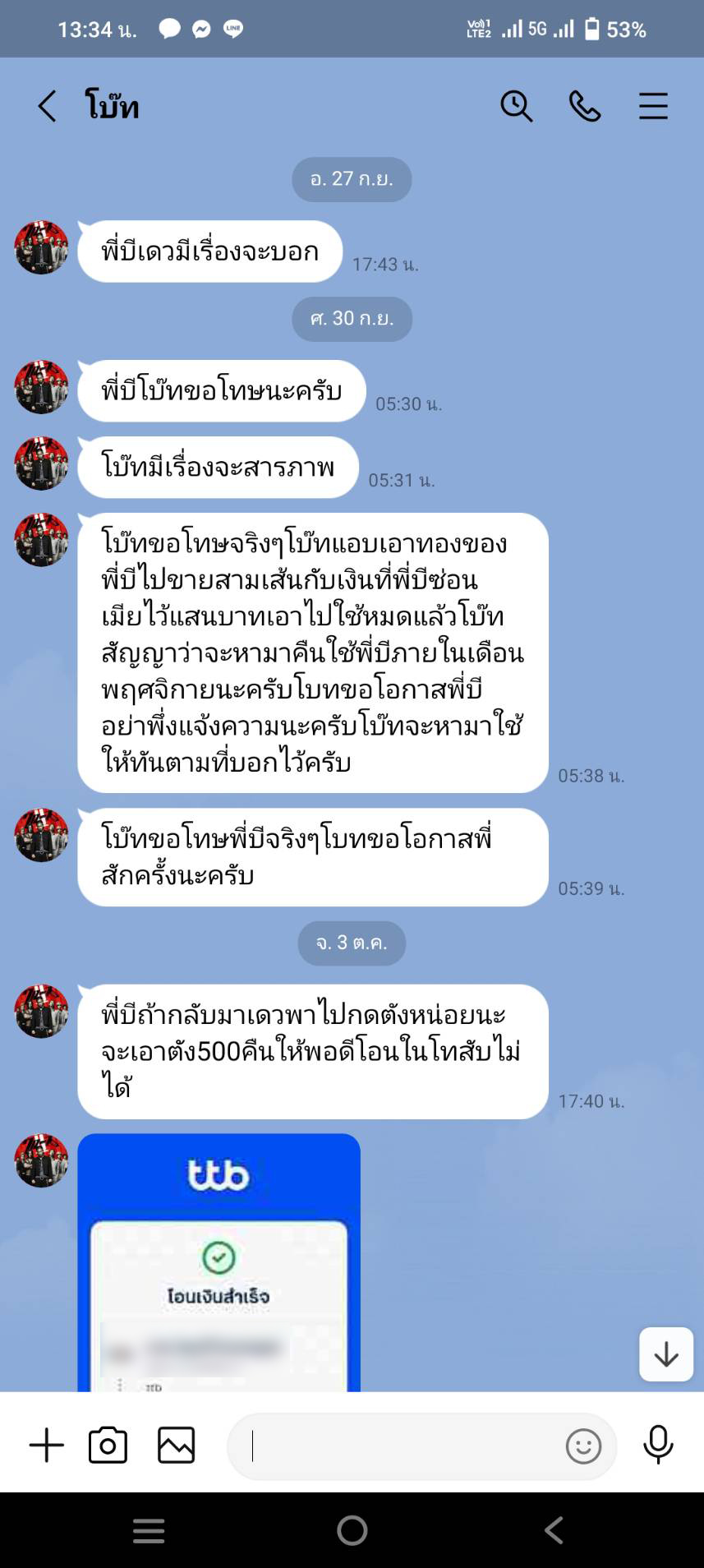Tap the chat title โบ๊ท
This screenshot has height=1568, width=704.
111,105
